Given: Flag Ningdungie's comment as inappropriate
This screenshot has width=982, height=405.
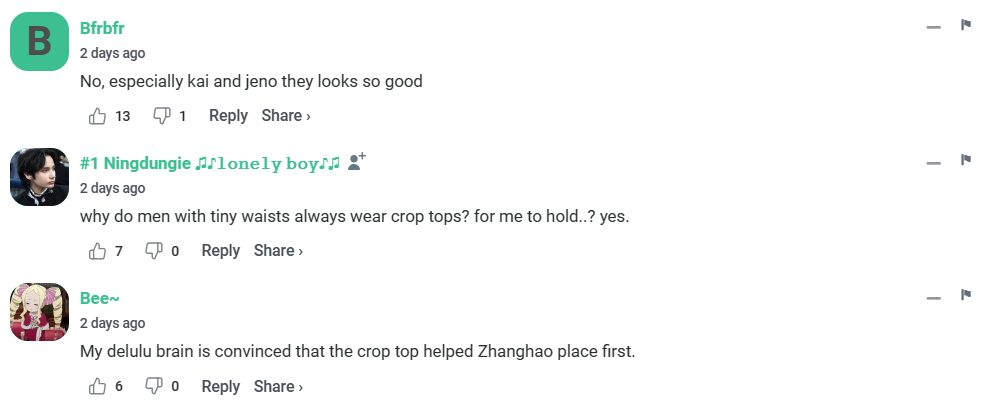Looking at the screenshot, I should [966, 160].
